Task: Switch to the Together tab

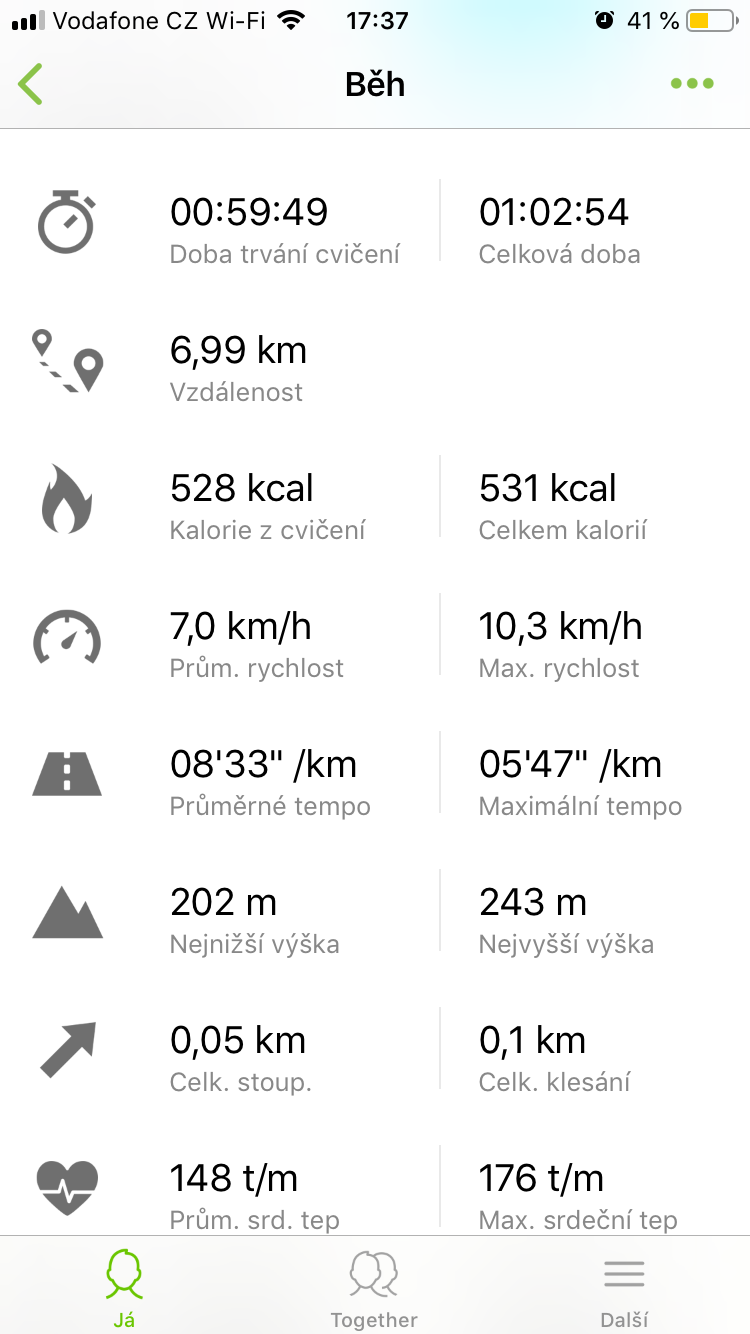Action: click(374, 1287)
